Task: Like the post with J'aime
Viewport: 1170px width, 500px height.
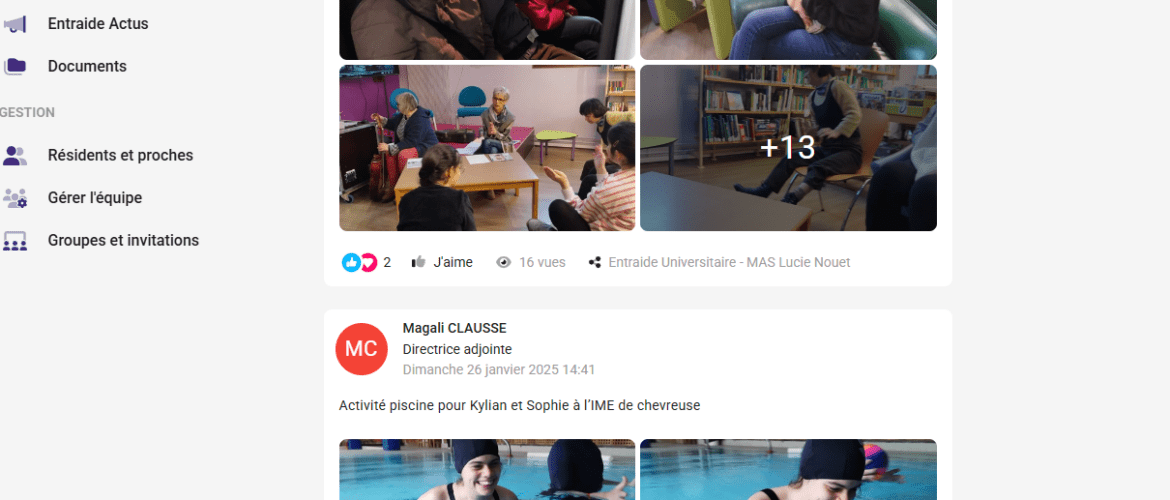Action: (442, 262)
